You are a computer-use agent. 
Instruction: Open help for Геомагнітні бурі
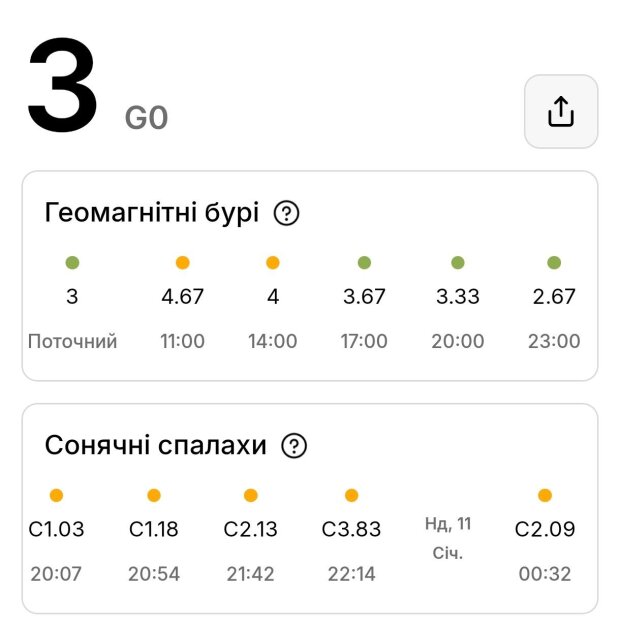287,213
